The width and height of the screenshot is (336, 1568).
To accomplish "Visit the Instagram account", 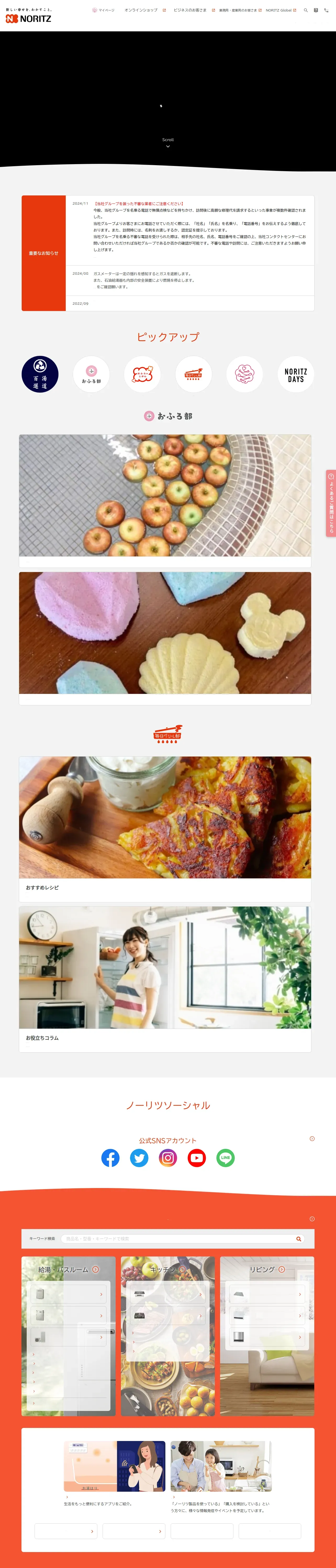I will pos(168,1158).
